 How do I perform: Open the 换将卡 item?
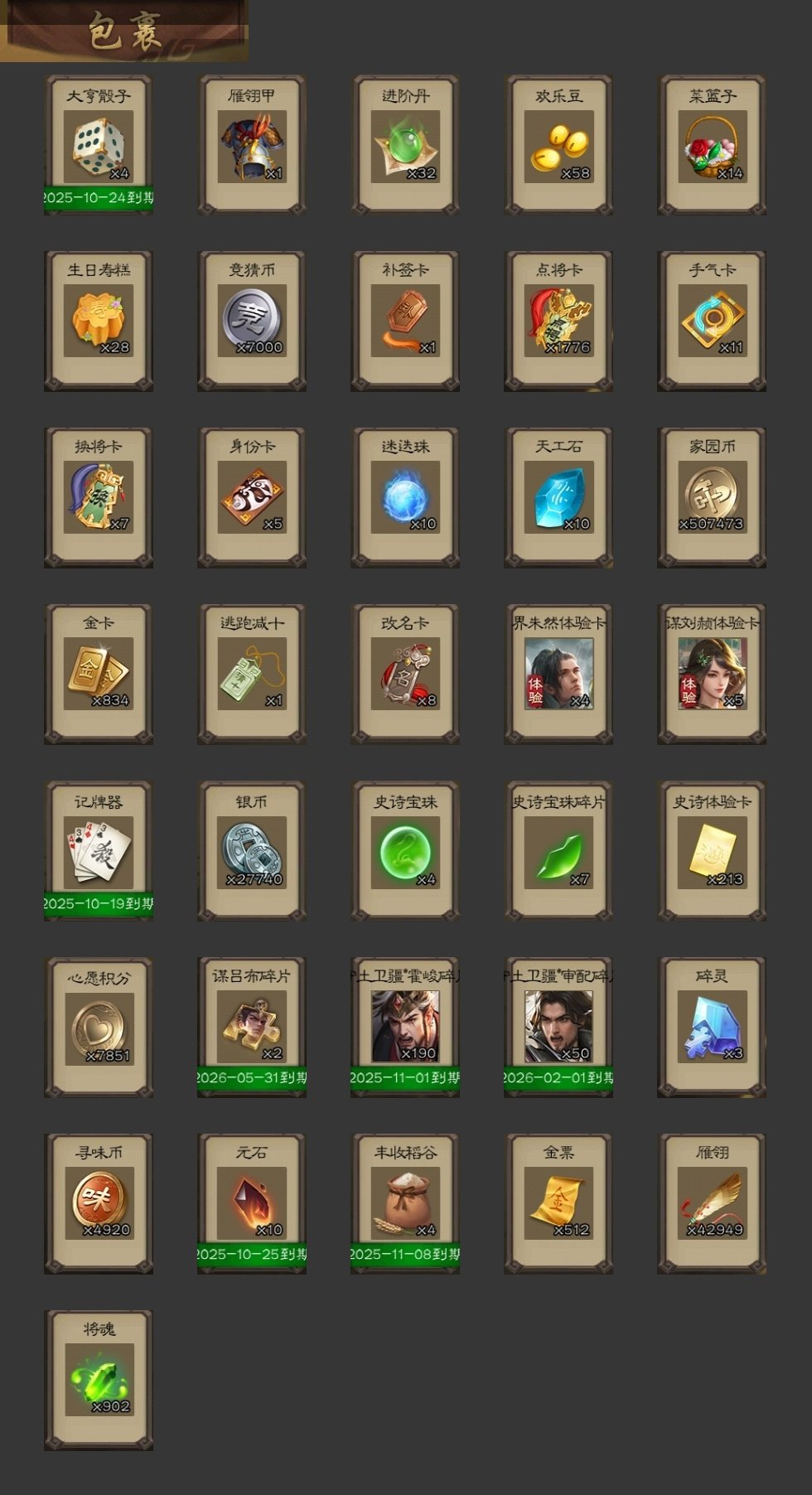(x=98, y=498)
